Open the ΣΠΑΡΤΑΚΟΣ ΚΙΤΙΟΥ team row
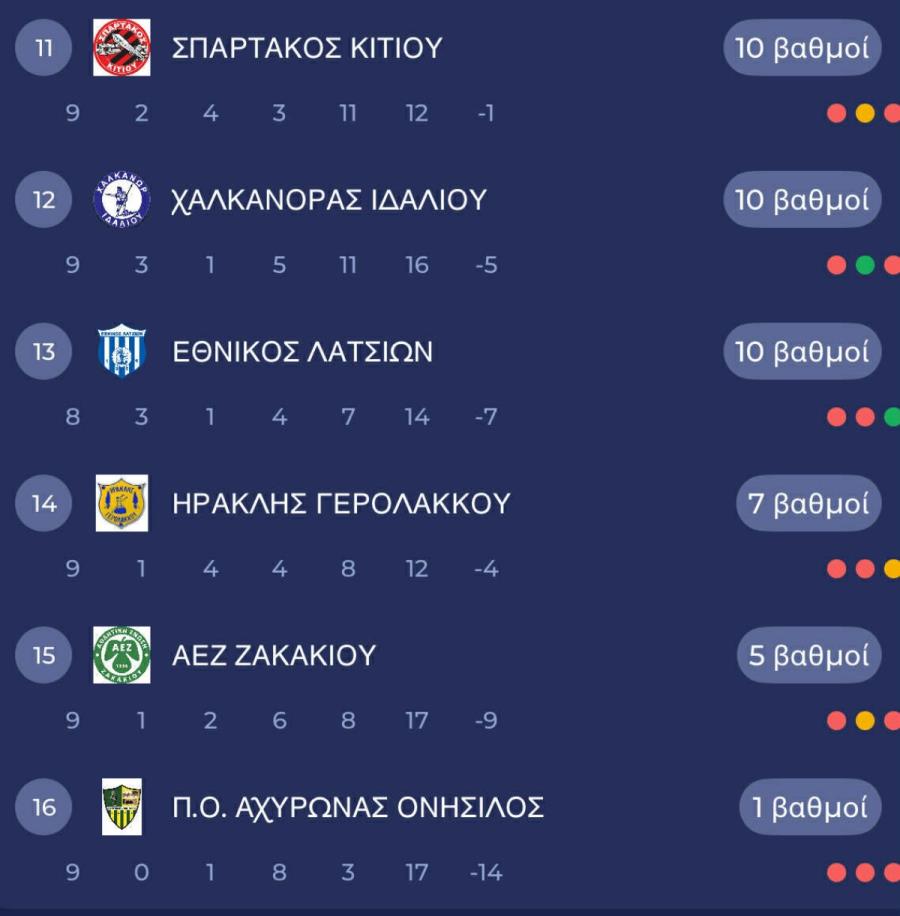This screenshot has width=900, height=916. click(x=307, y=48)
